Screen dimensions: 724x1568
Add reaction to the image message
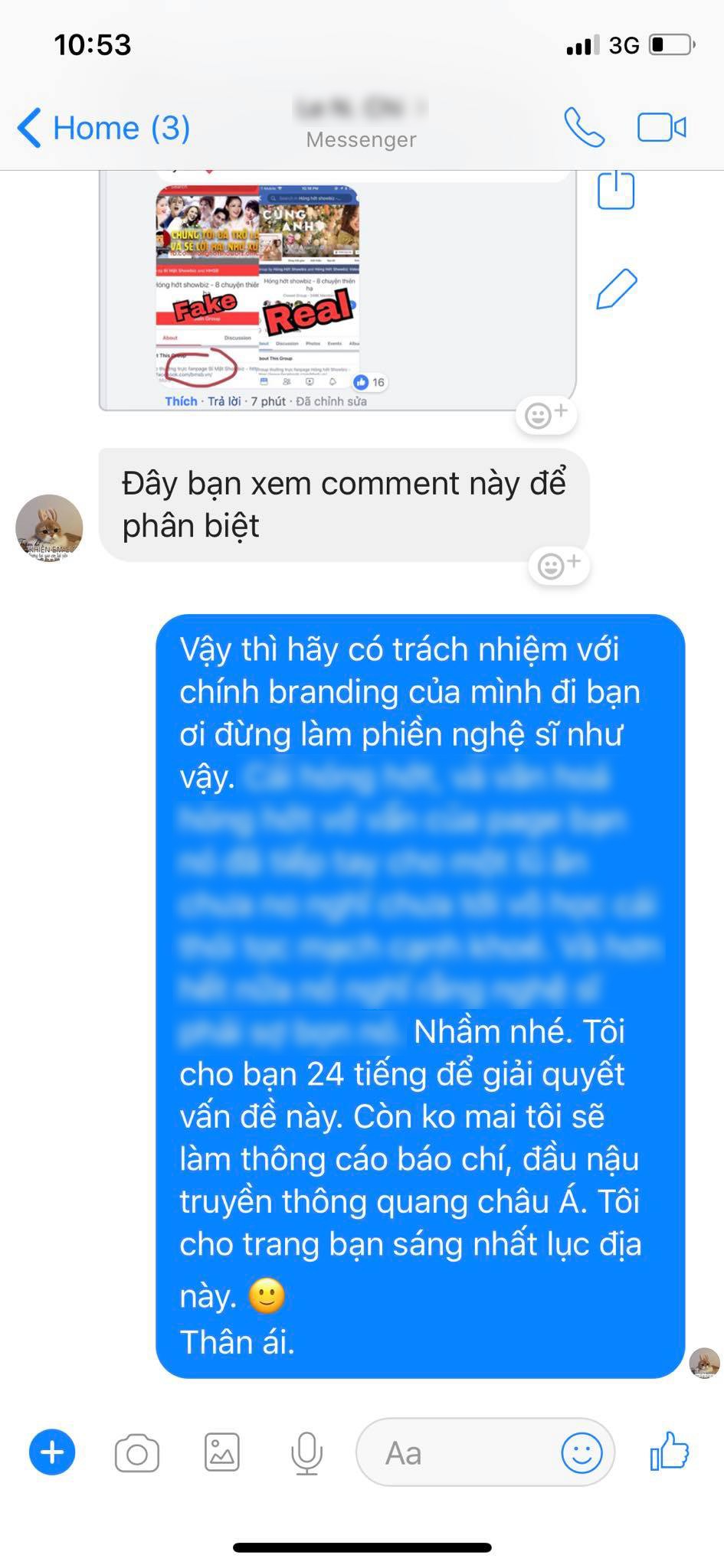(545, 415)
